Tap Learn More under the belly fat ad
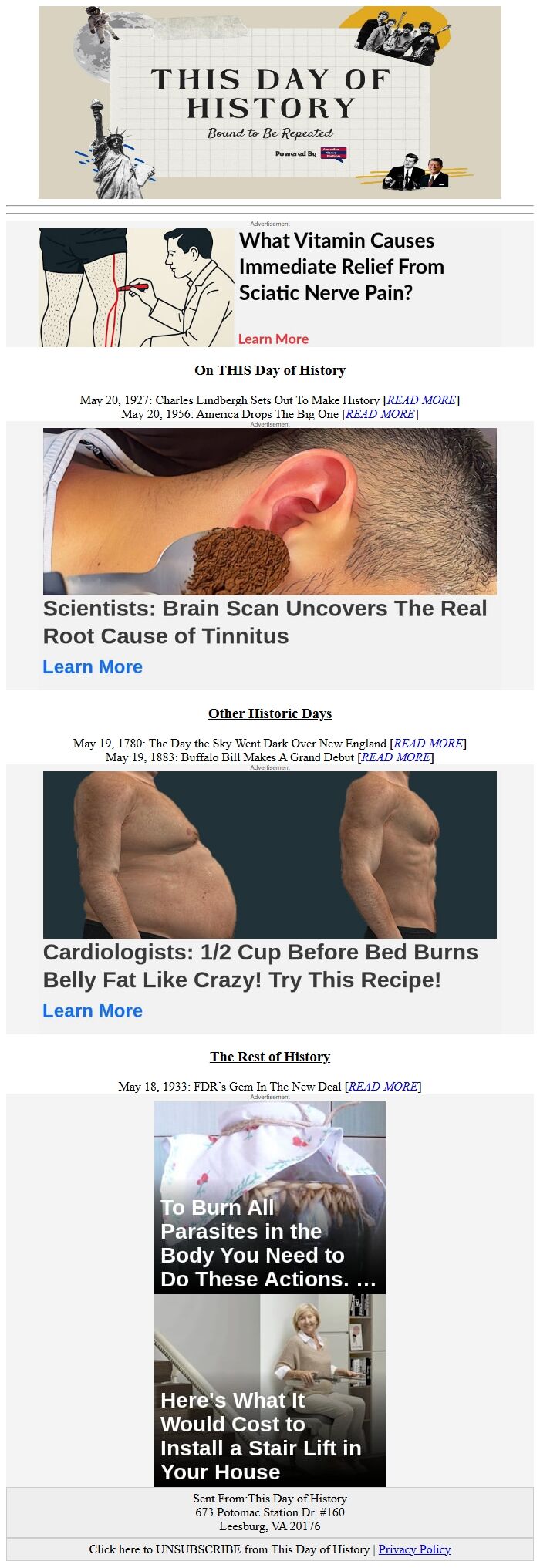Screen dimensions: 540x1568 tap(93, 1011)
